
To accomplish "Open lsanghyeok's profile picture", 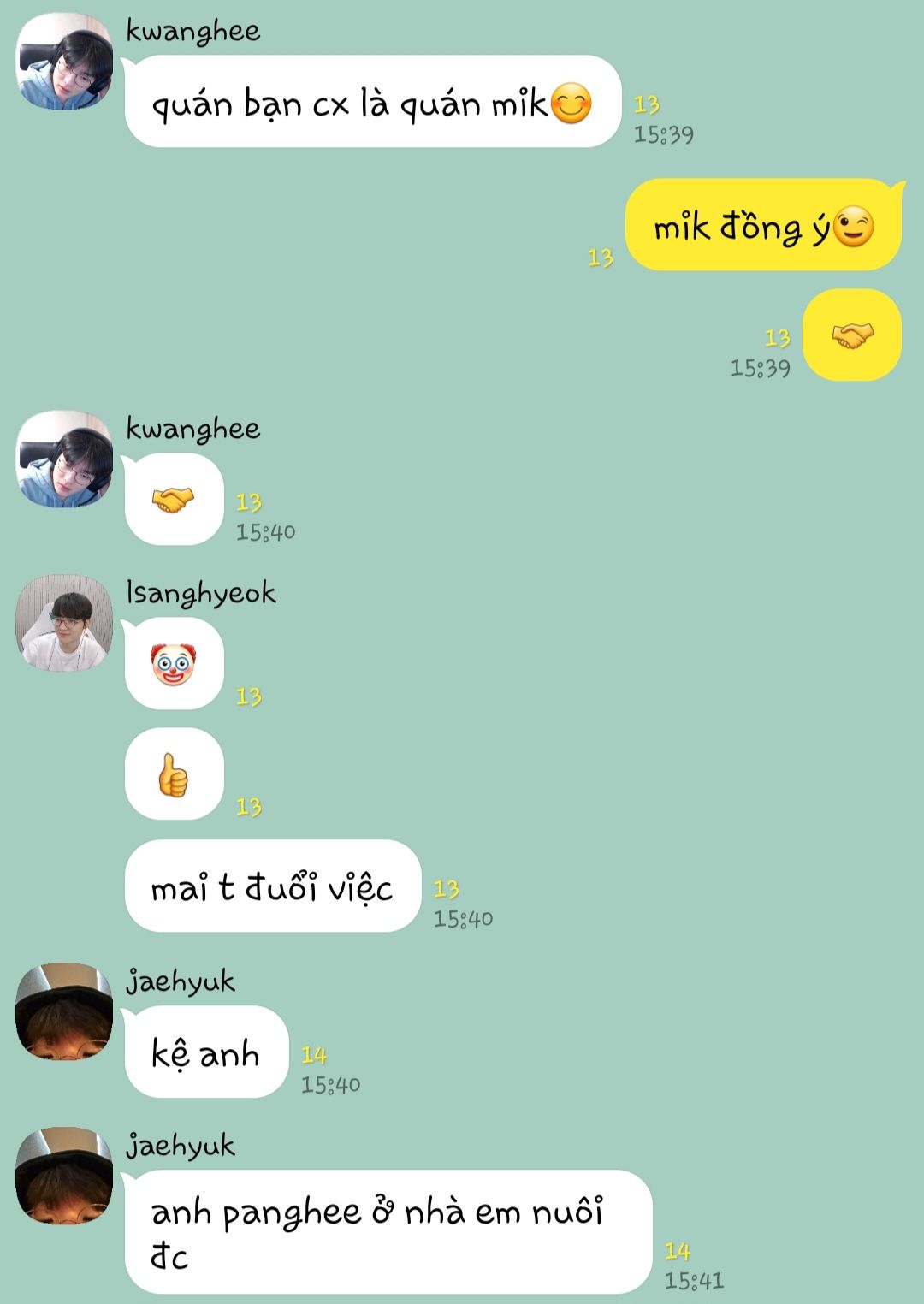I will (x=64, y=623).
